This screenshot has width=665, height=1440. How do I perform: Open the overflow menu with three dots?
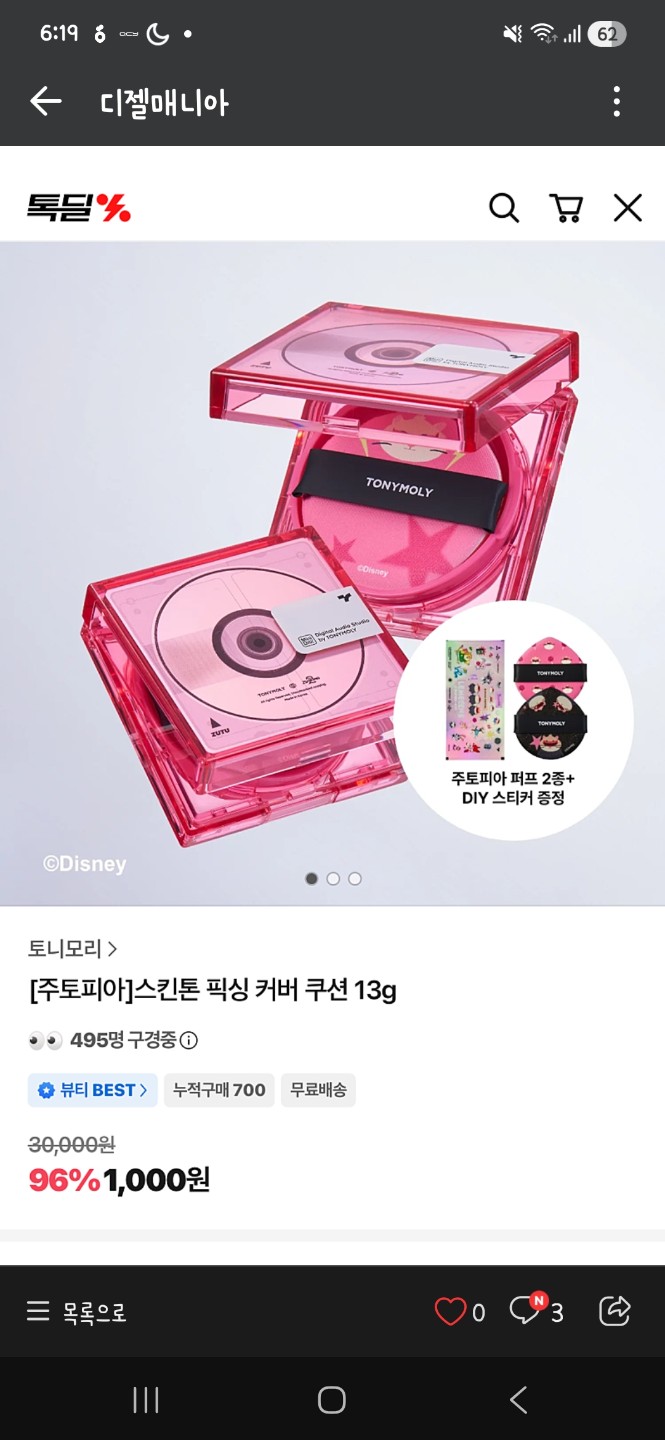617,101
